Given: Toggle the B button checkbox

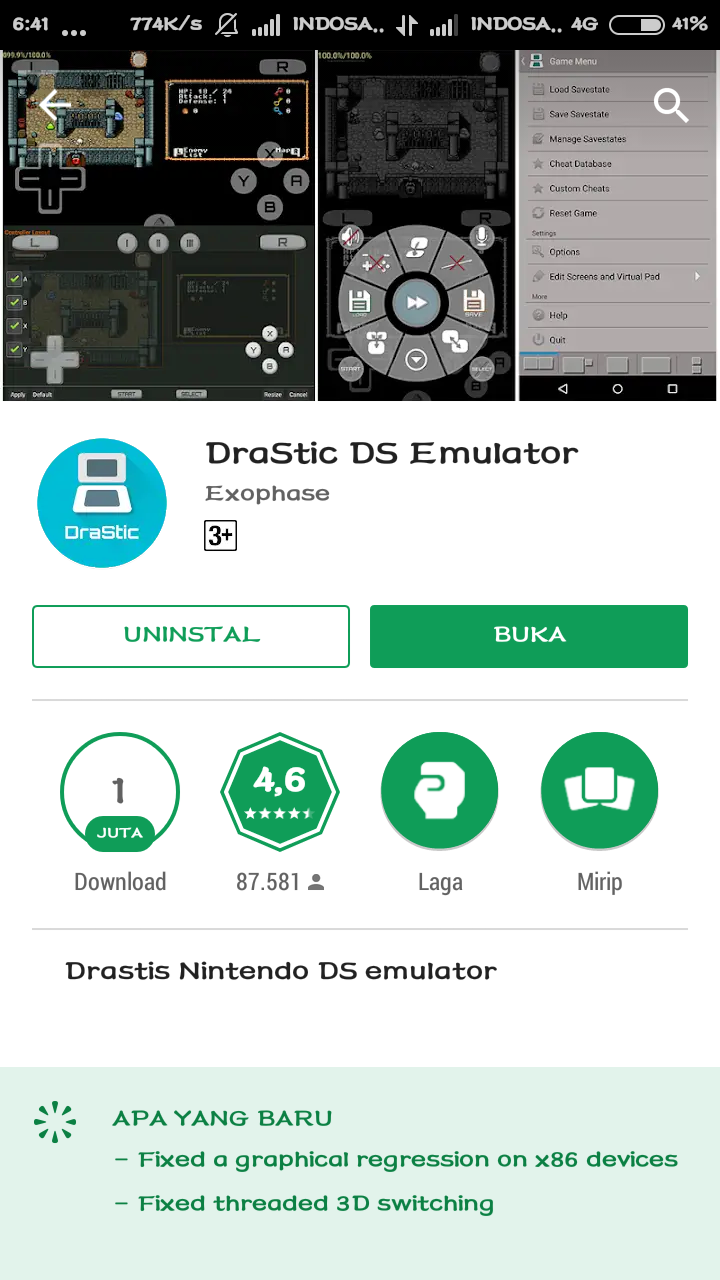Looking at the screenshot, I should coord(14,302).
